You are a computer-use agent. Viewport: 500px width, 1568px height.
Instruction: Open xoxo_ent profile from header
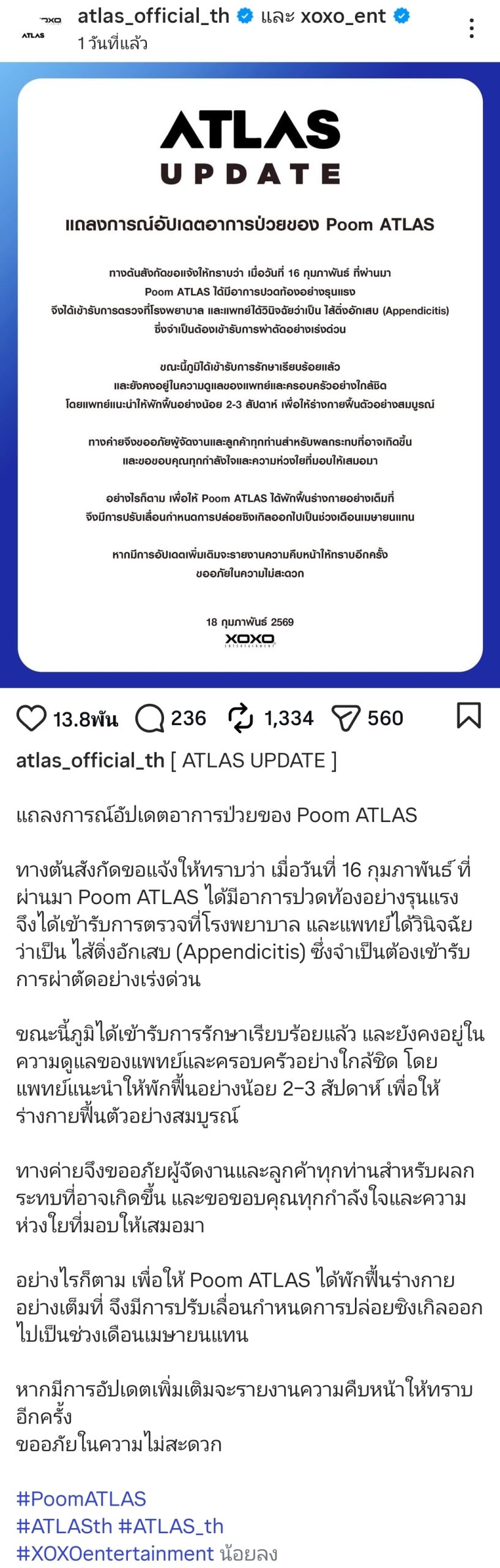pyautogui.click(x=343, y=16)
